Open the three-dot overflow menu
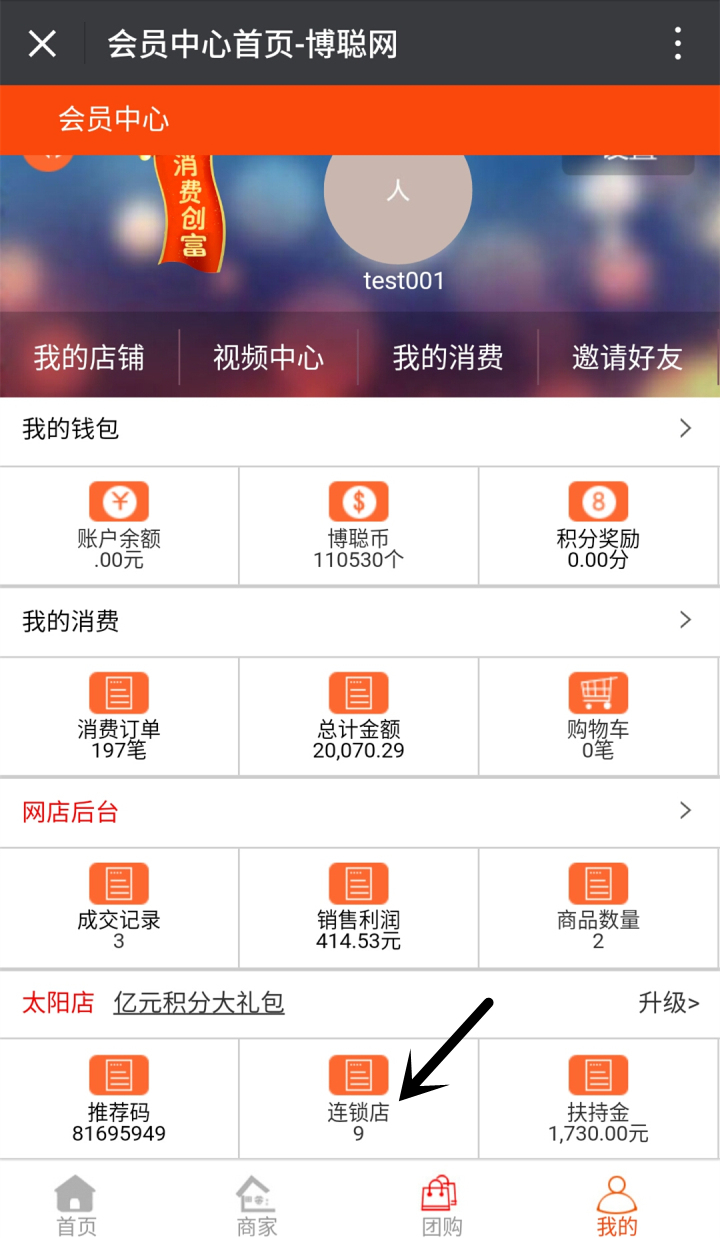The height and width of the screenshot is (1238, 720). [678, 44]
